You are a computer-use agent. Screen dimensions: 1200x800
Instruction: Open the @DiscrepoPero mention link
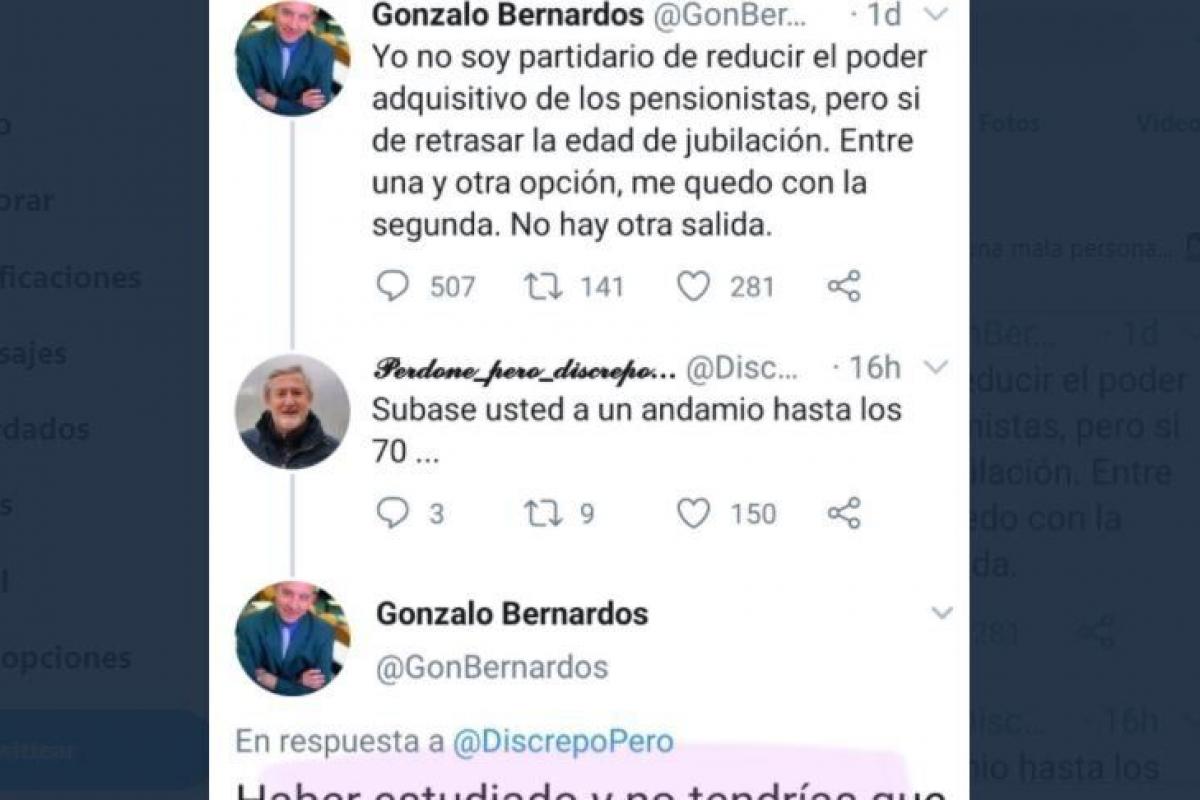coord(563,742)
